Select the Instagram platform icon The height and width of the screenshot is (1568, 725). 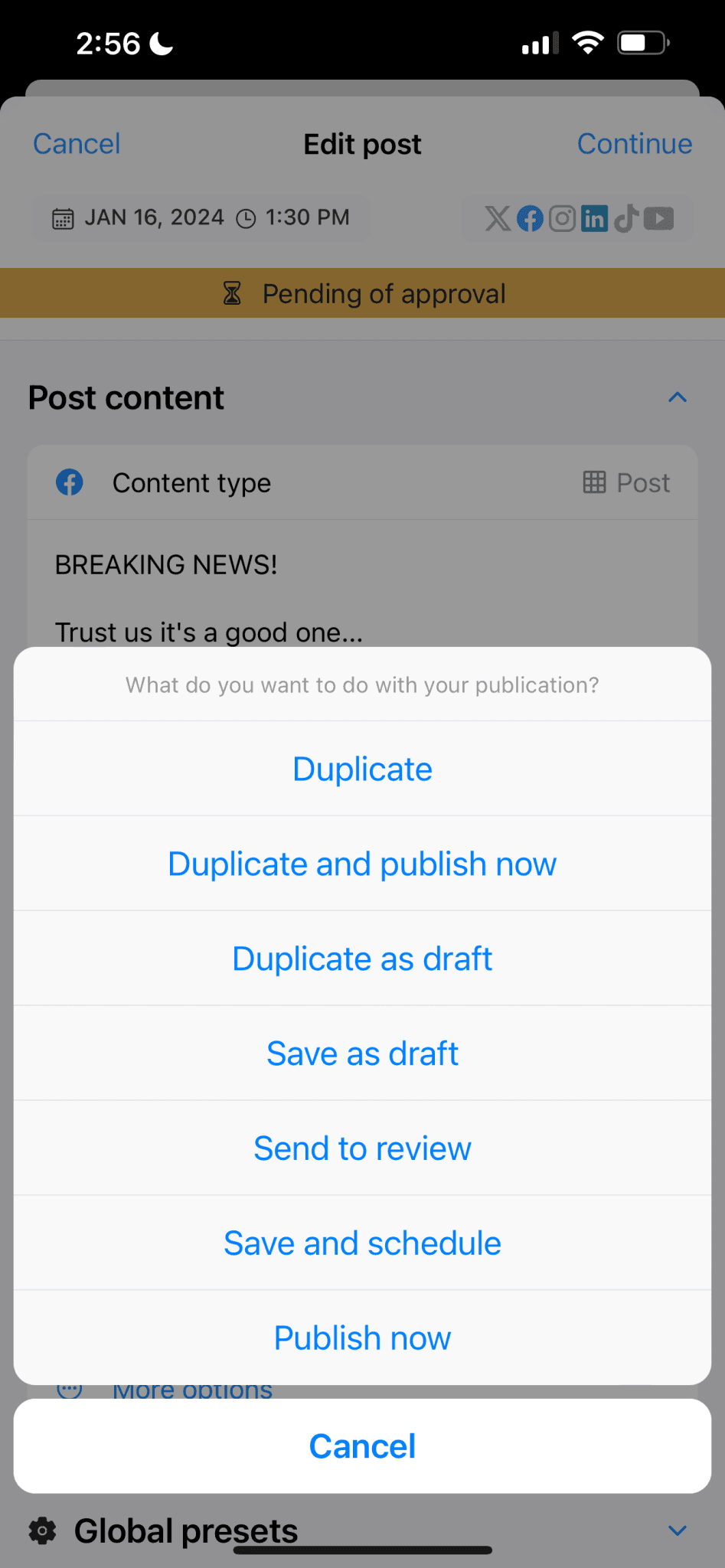[x=562, y=218]
